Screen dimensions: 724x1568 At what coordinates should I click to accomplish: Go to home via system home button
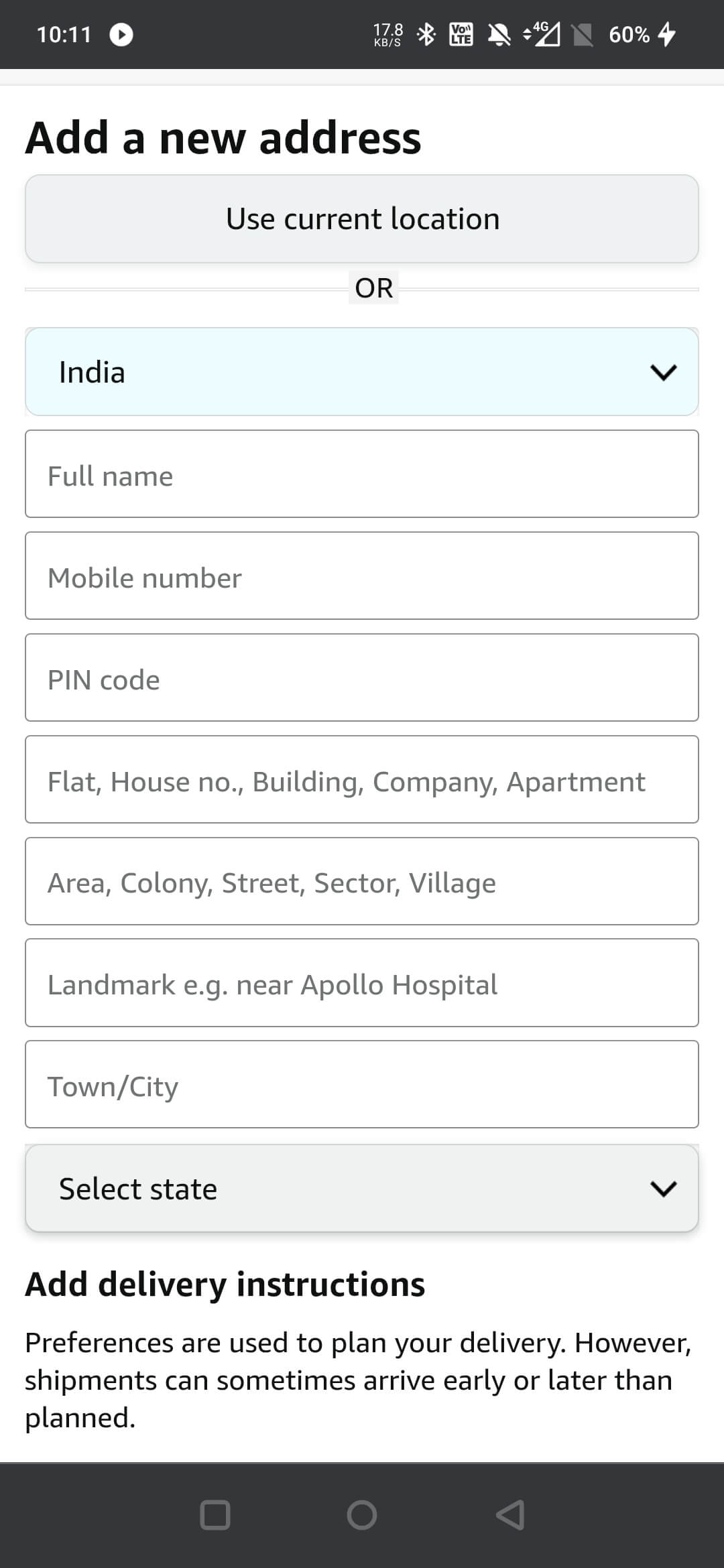(362, 1514)
